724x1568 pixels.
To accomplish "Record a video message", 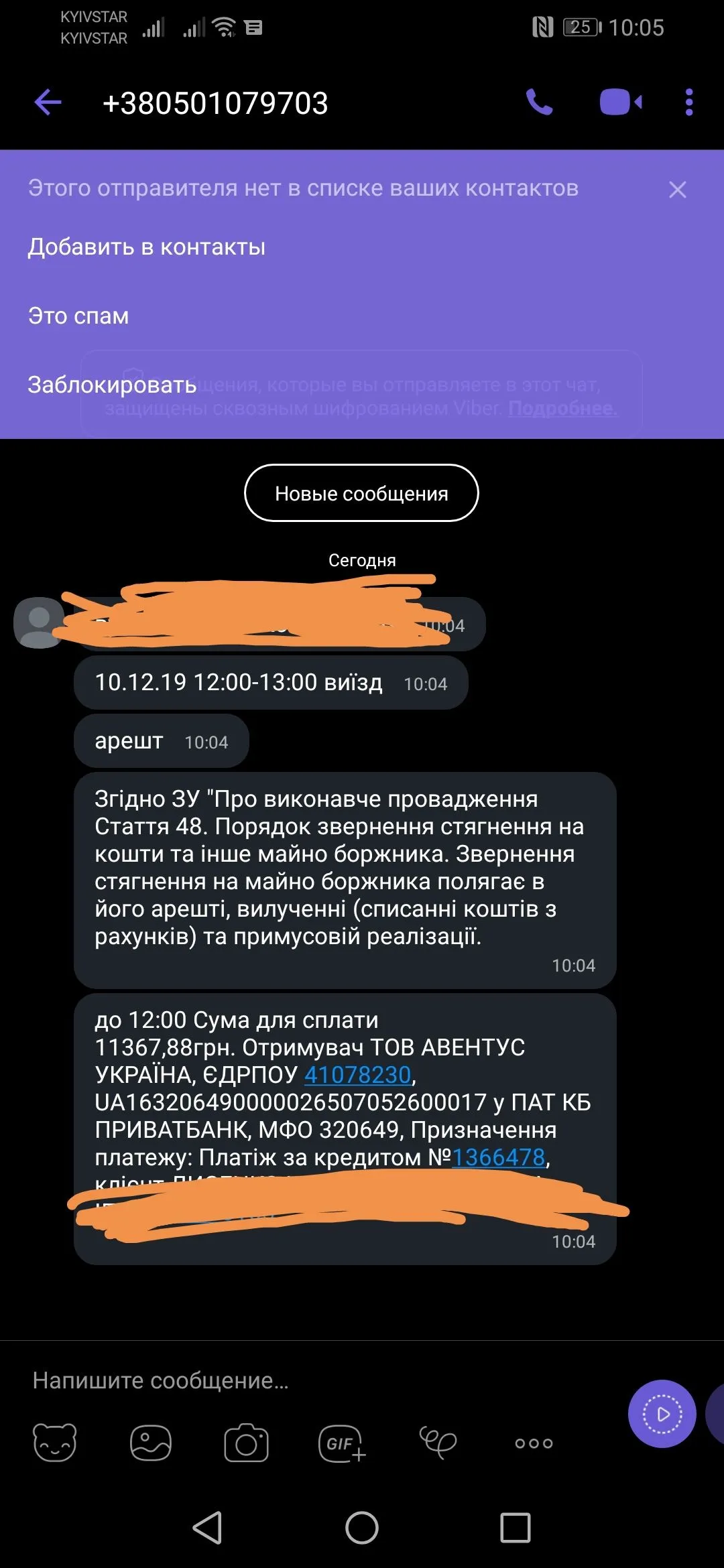I will click(x=662, y=1414).
